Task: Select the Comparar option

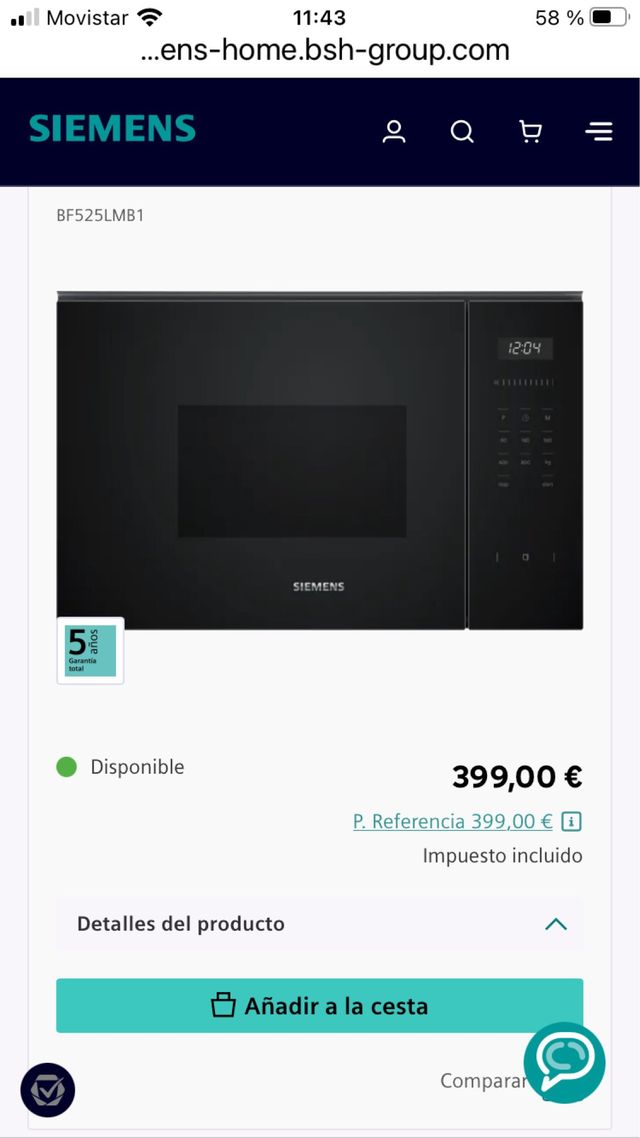Action: click(x=482, y=1080)
